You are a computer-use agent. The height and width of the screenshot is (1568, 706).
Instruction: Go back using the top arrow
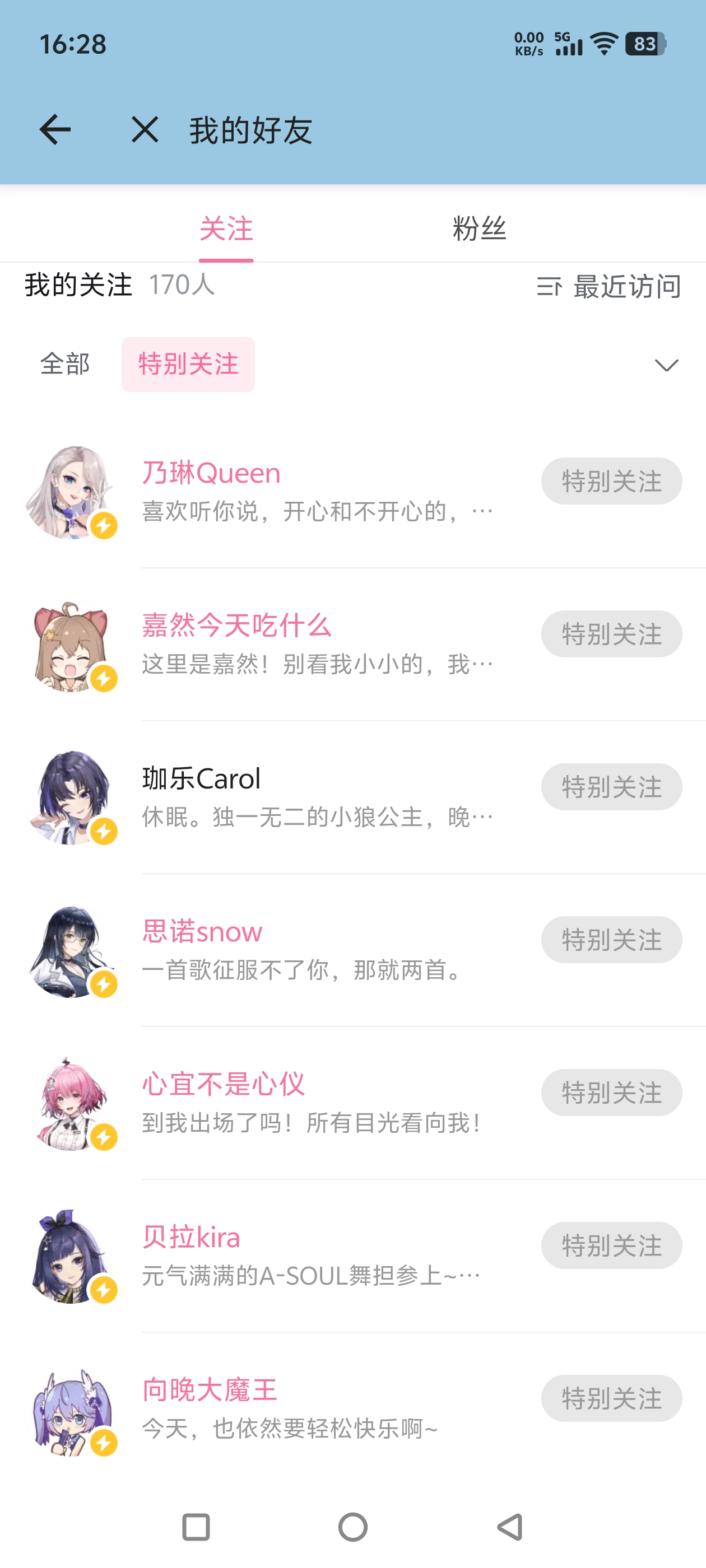55,130
